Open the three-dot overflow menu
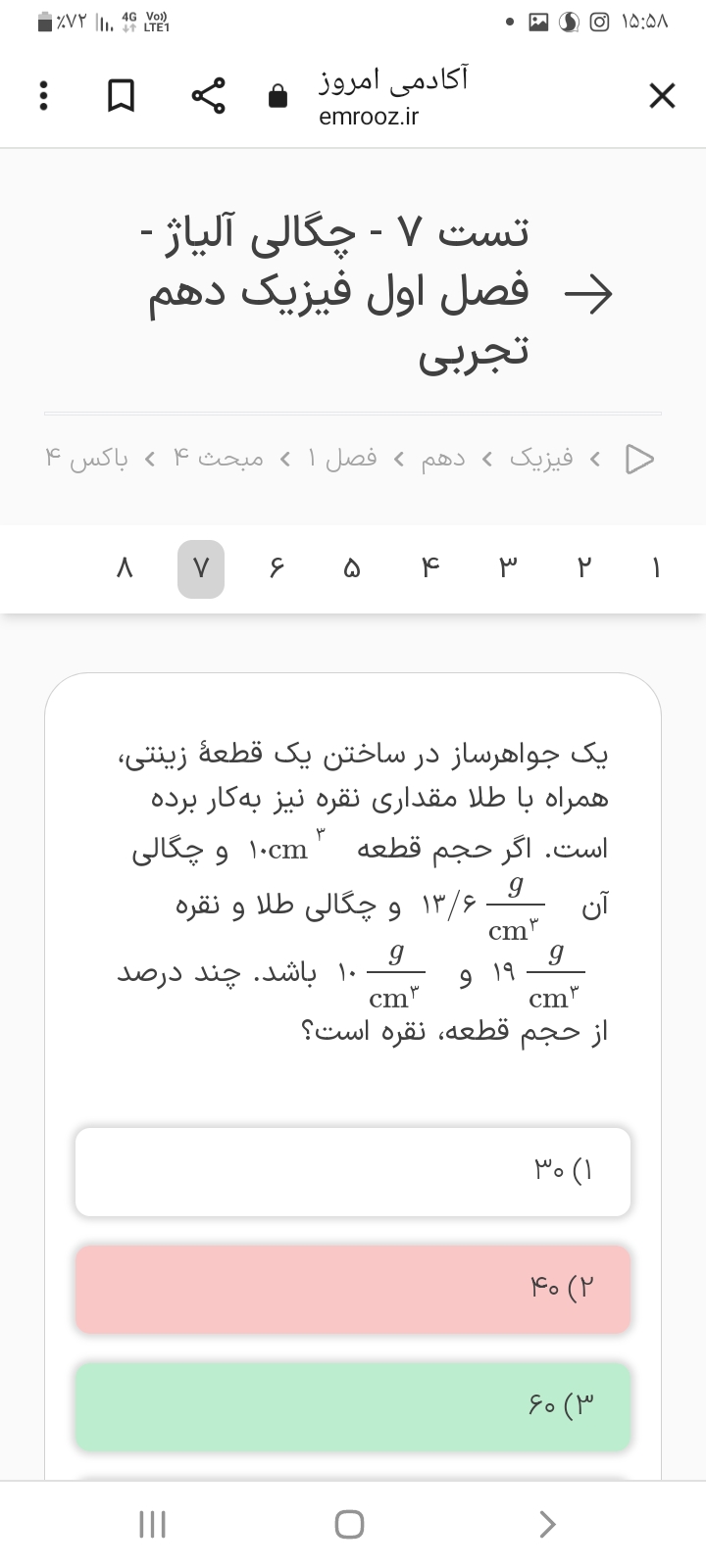 [x=42, y=96]
